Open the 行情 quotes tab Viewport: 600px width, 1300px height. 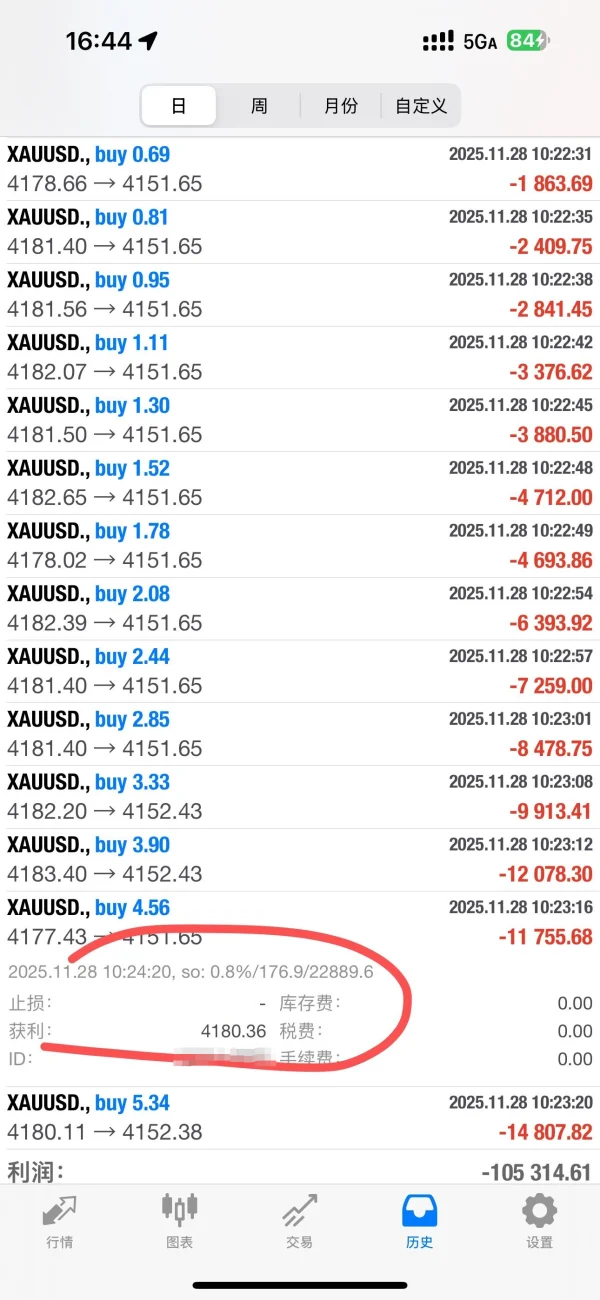(59, 1221)
